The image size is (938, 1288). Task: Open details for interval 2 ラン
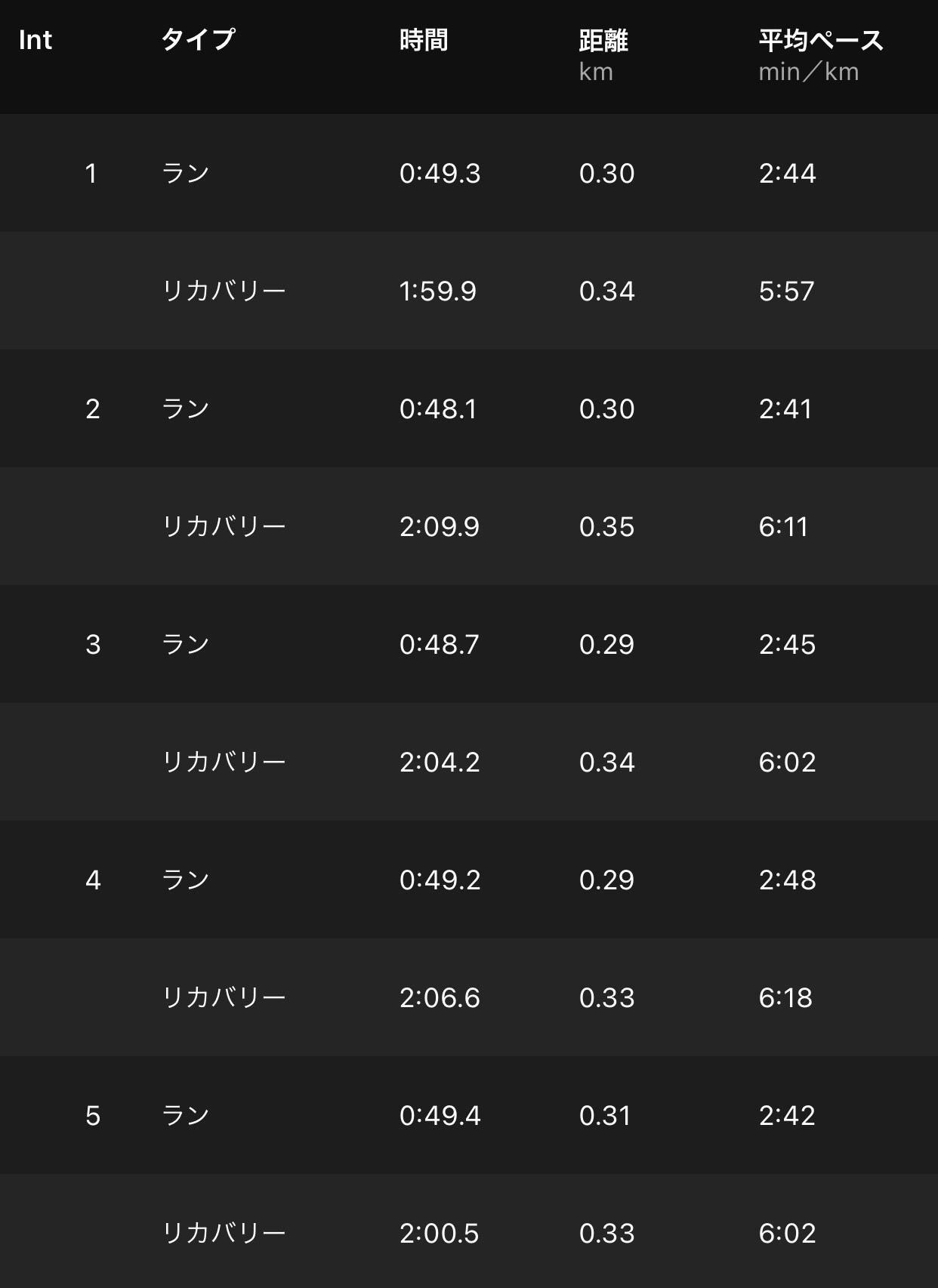click(x=468, y=408)
